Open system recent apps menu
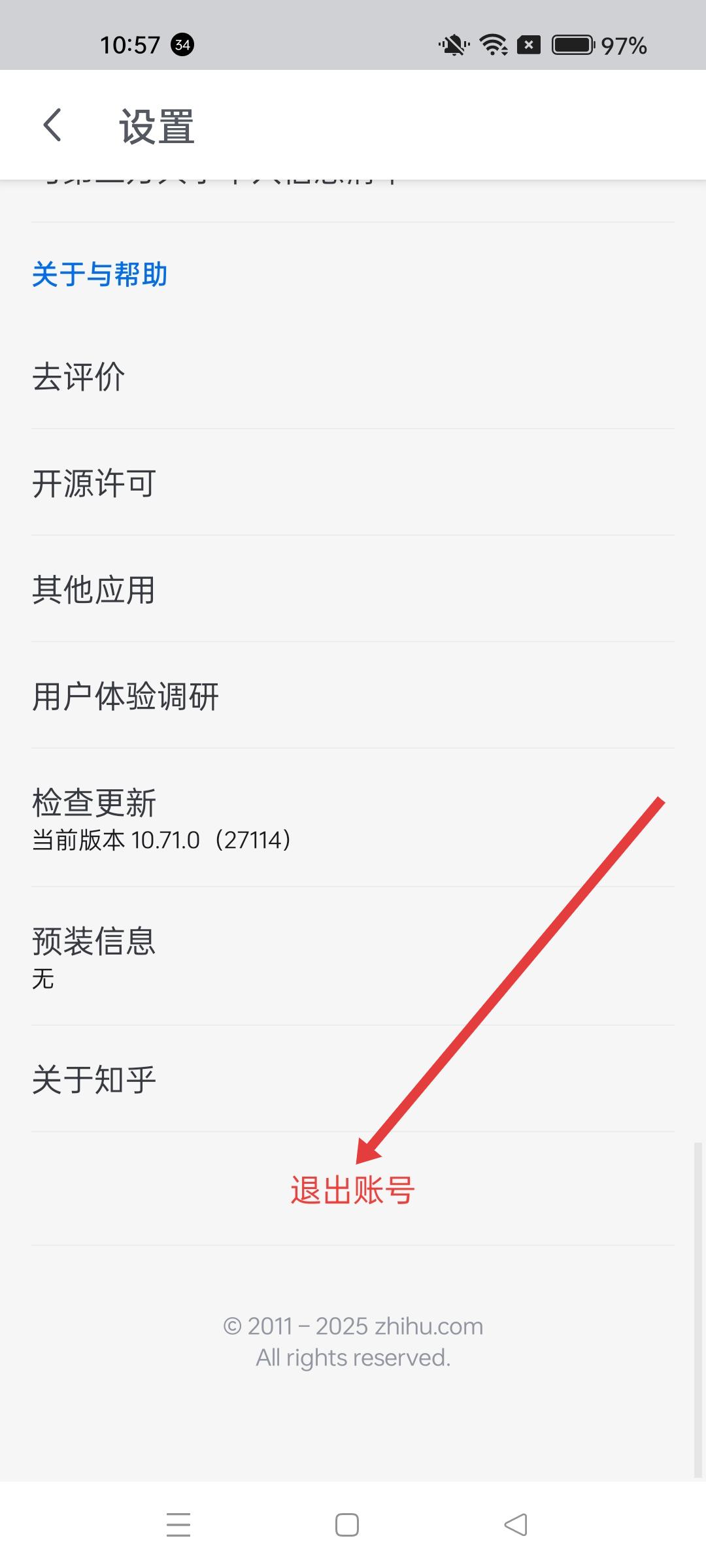The height and width of the screenshot is (1568, 706). coord(178,1525)
